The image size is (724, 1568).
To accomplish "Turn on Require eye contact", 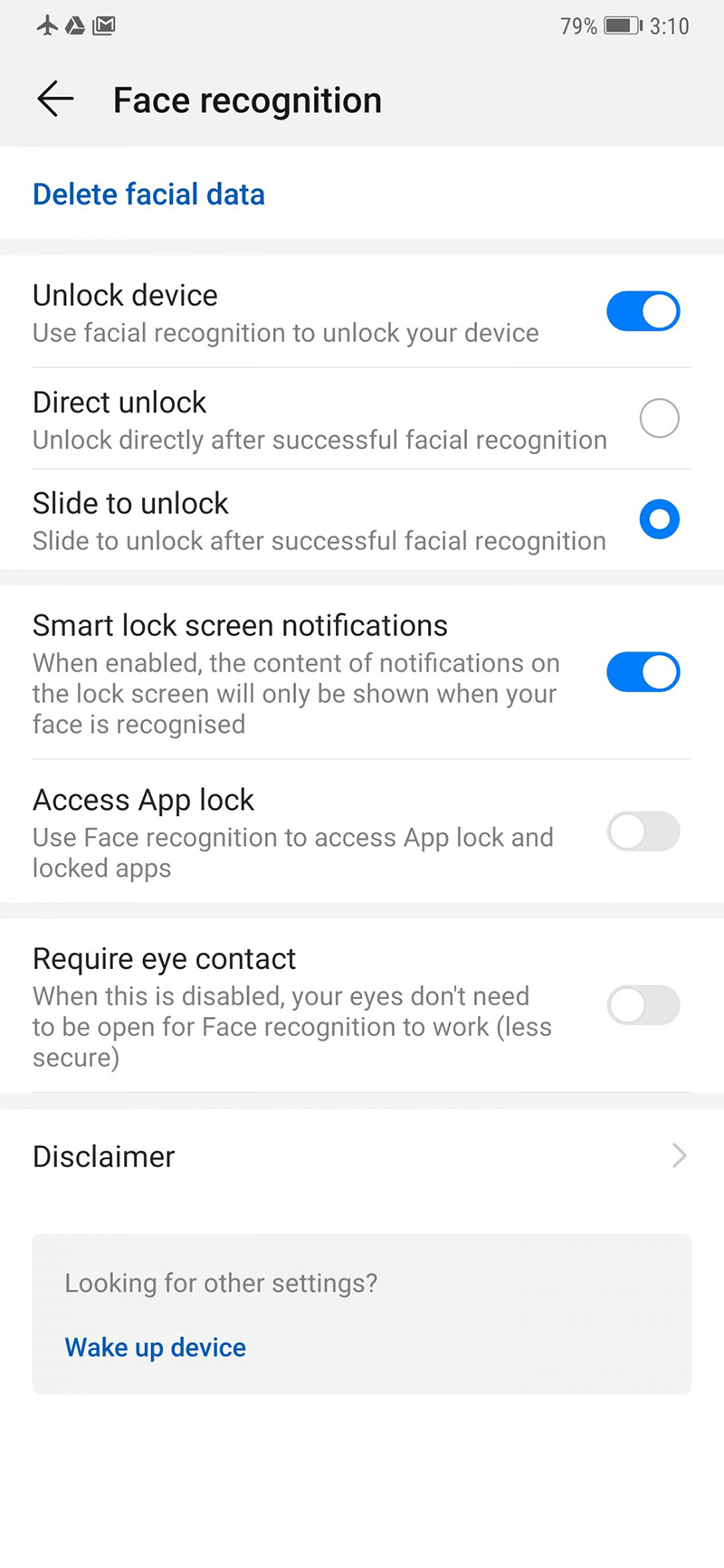I will pyautogui.click(x=643, y=1005).
